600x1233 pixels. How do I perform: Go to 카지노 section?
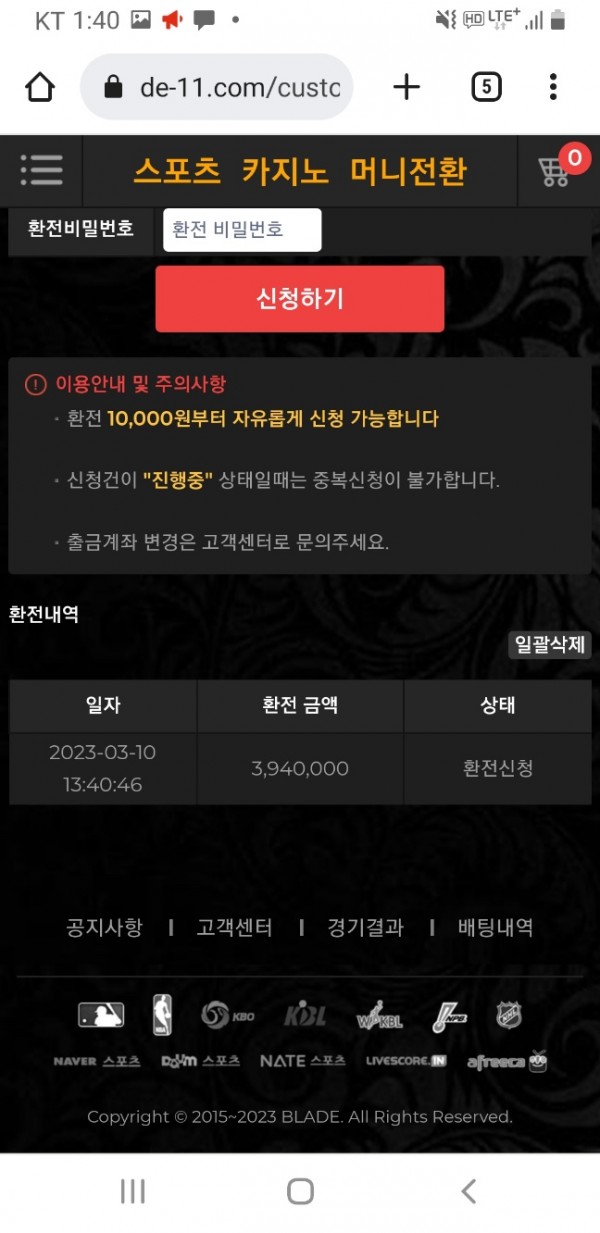pos(285,171)
